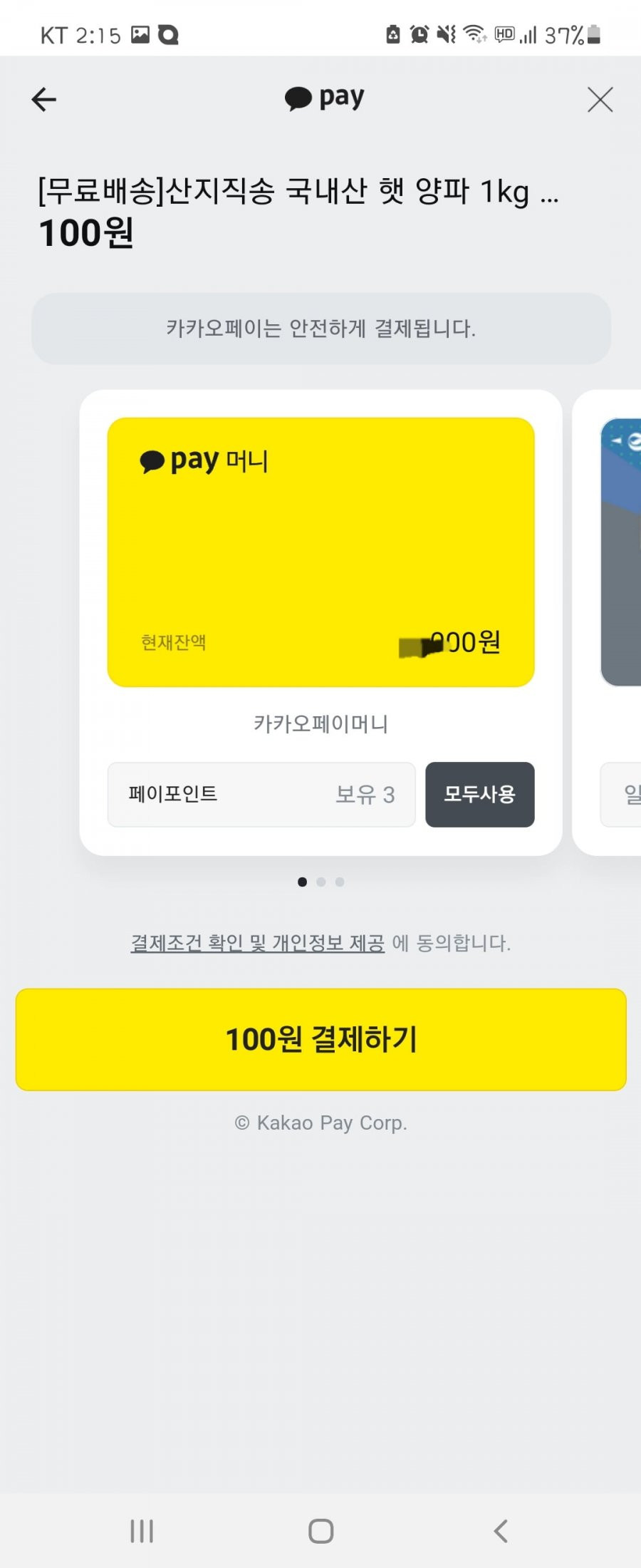This screenshot has width=641, height=1568.
Task: Close the Kakao Pay payment screen
Action: tap(600, 99)
